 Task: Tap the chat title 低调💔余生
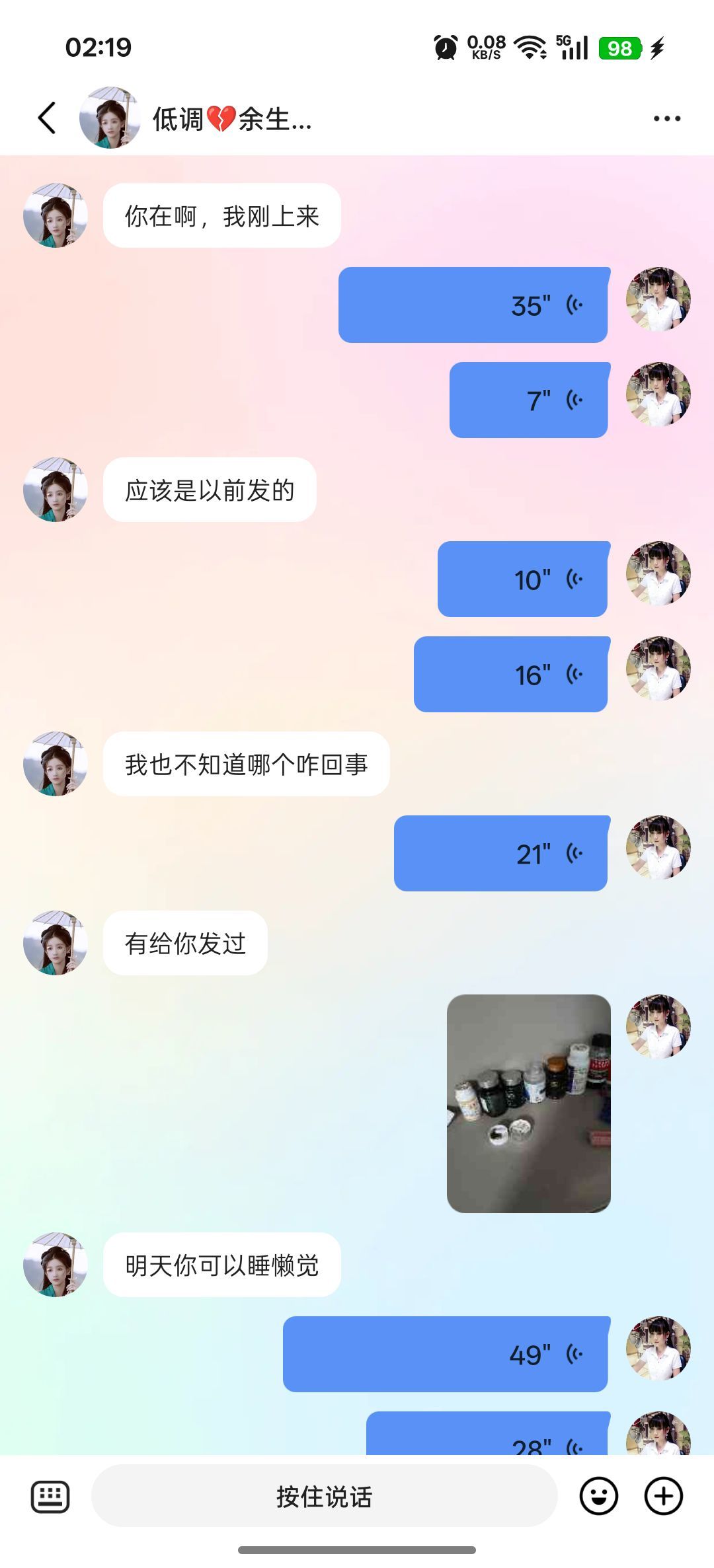click(230, 120)
